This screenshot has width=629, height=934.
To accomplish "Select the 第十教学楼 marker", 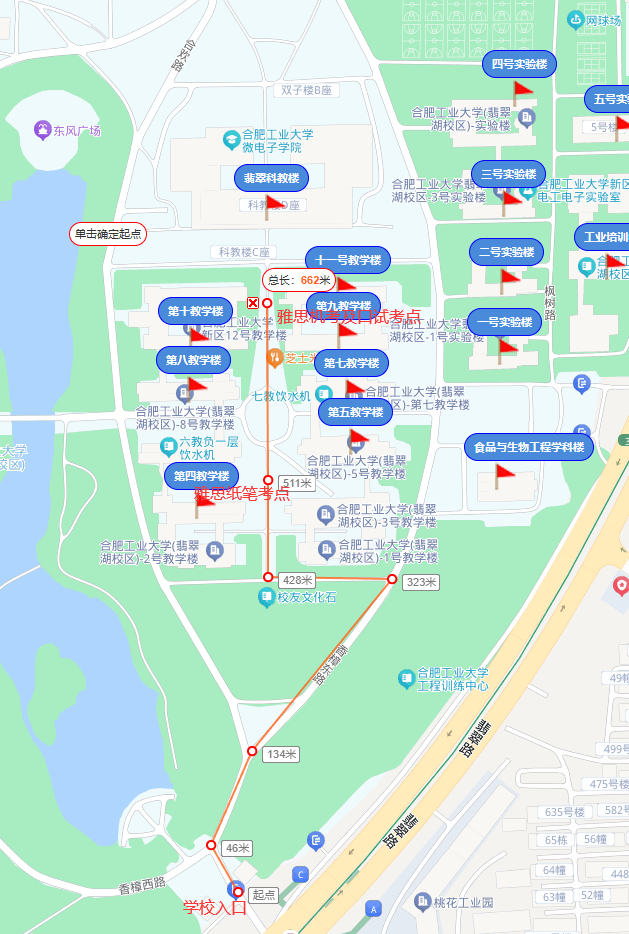I will click(x=196, y=311).
